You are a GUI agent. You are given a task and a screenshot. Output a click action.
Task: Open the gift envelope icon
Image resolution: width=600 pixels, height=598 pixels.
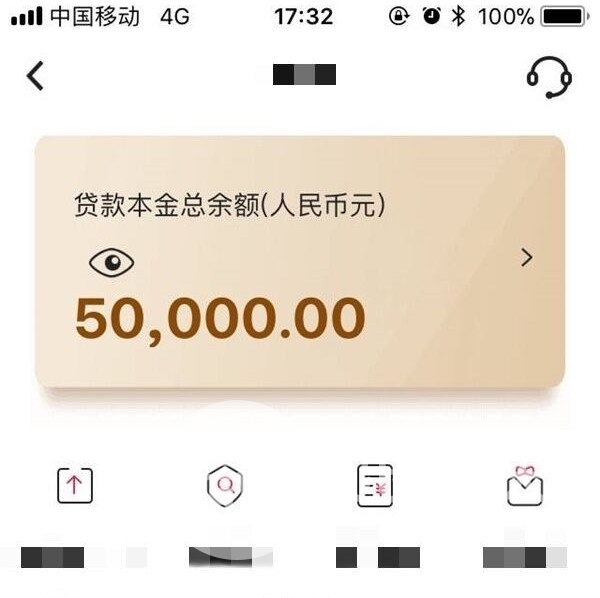525,486
